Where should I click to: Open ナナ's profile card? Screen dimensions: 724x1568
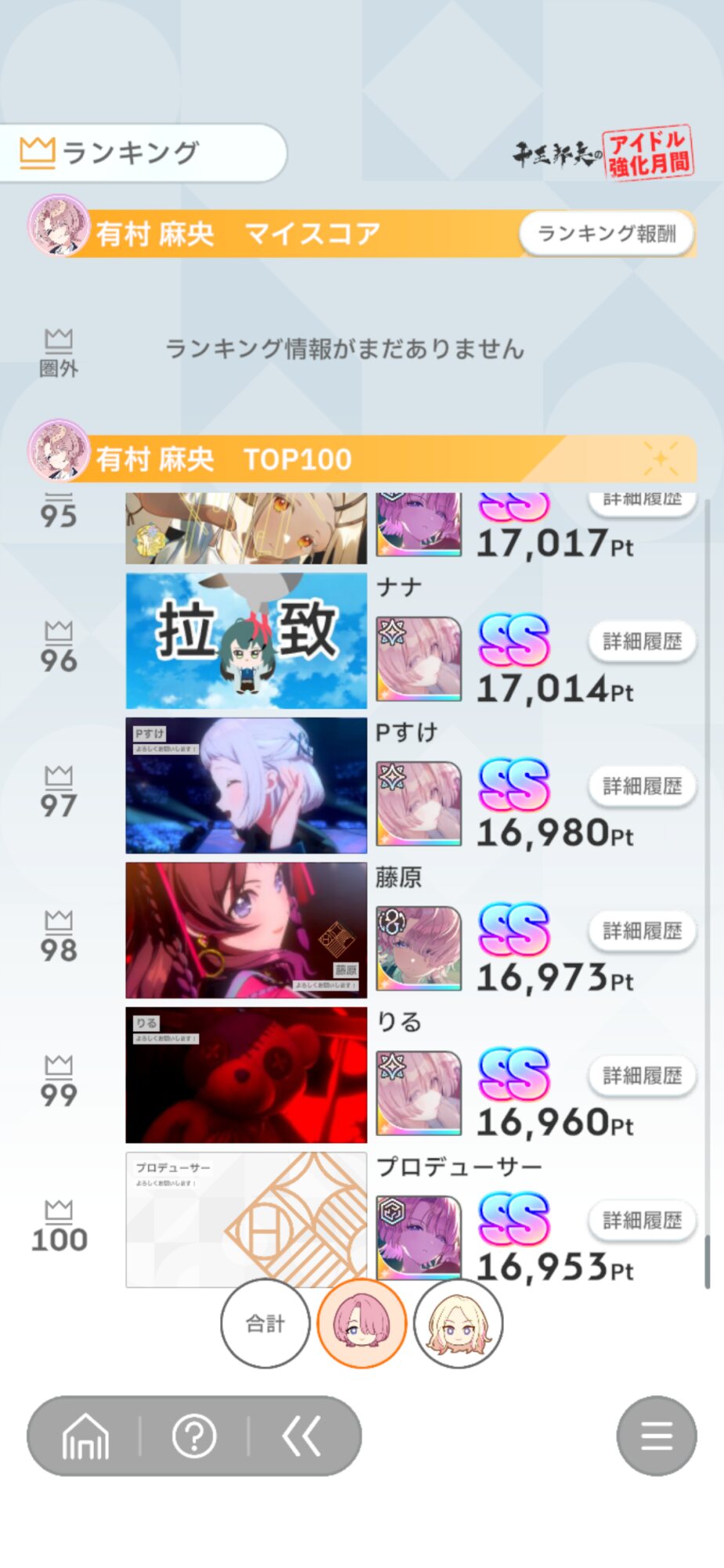(x=246, y=641)
